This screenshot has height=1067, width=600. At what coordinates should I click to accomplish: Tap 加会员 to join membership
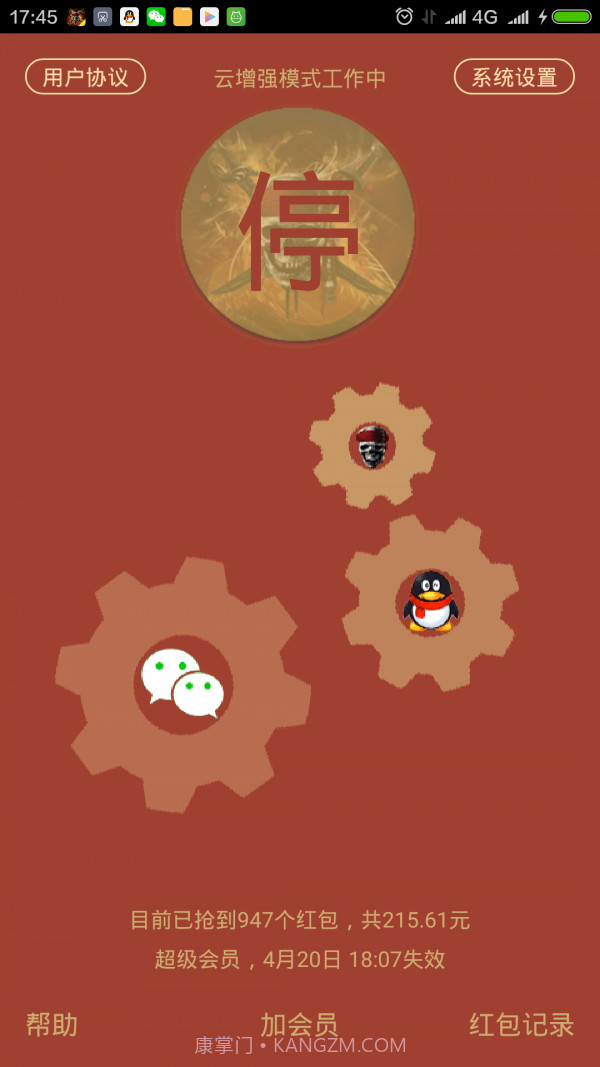pyautogui.click(x=299, y=1024)
